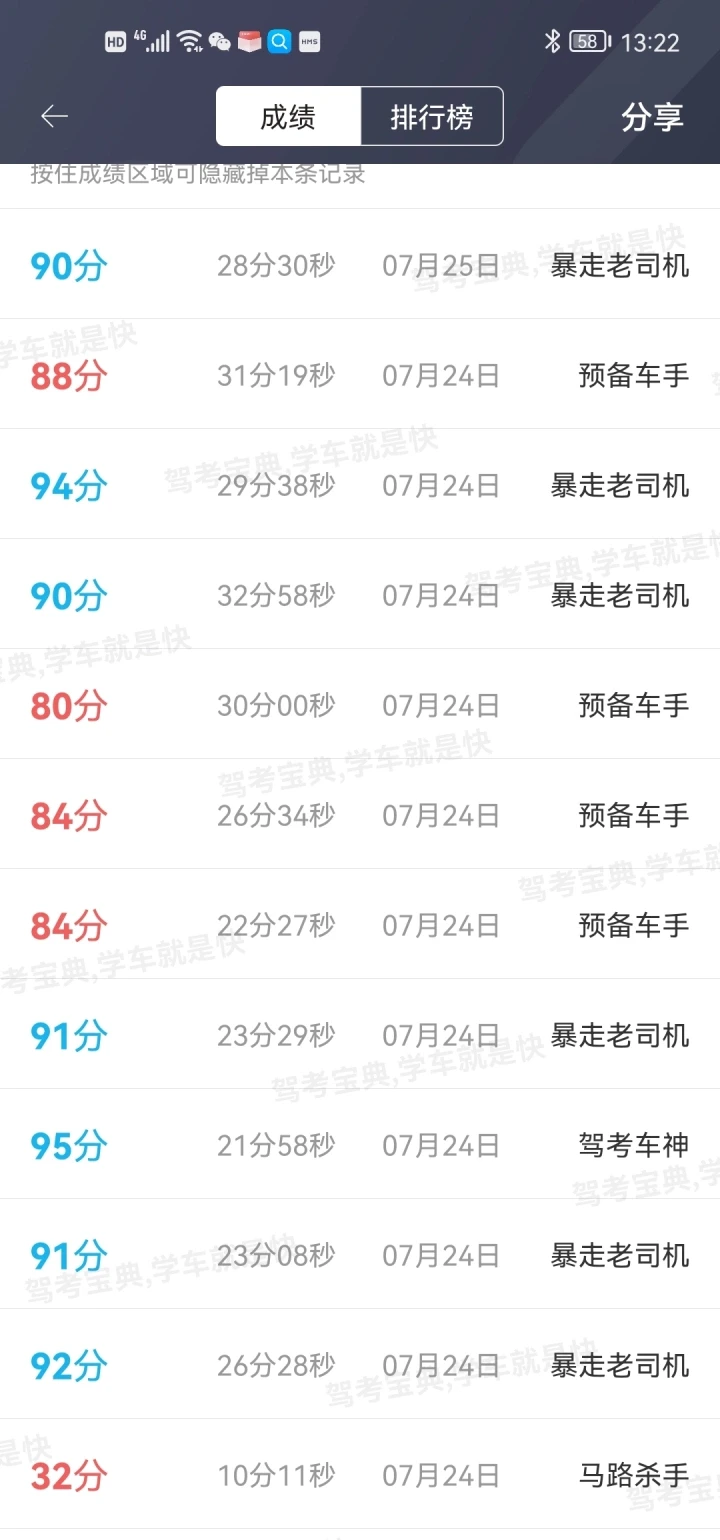
Task: Open the 95分 驾考车神 record
Action: (360, 1144)
